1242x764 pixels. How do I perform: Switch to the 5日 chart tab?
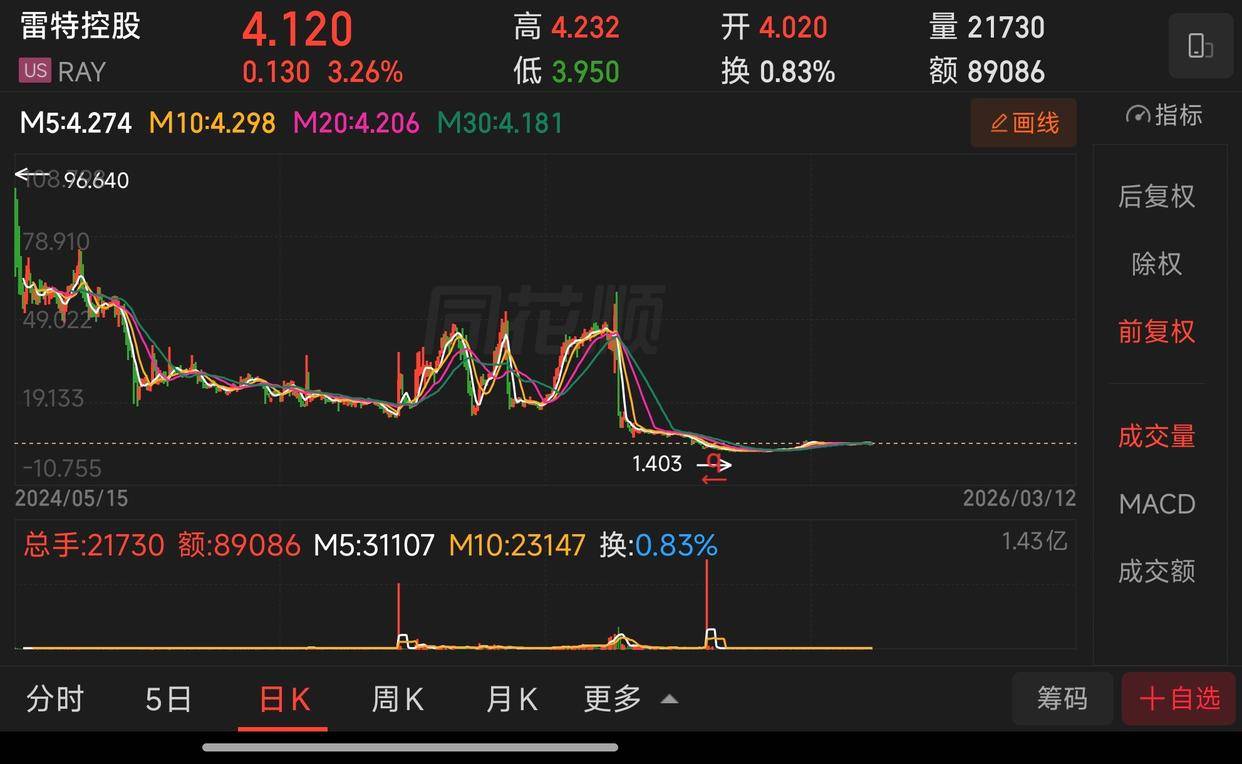coord(168,699)
